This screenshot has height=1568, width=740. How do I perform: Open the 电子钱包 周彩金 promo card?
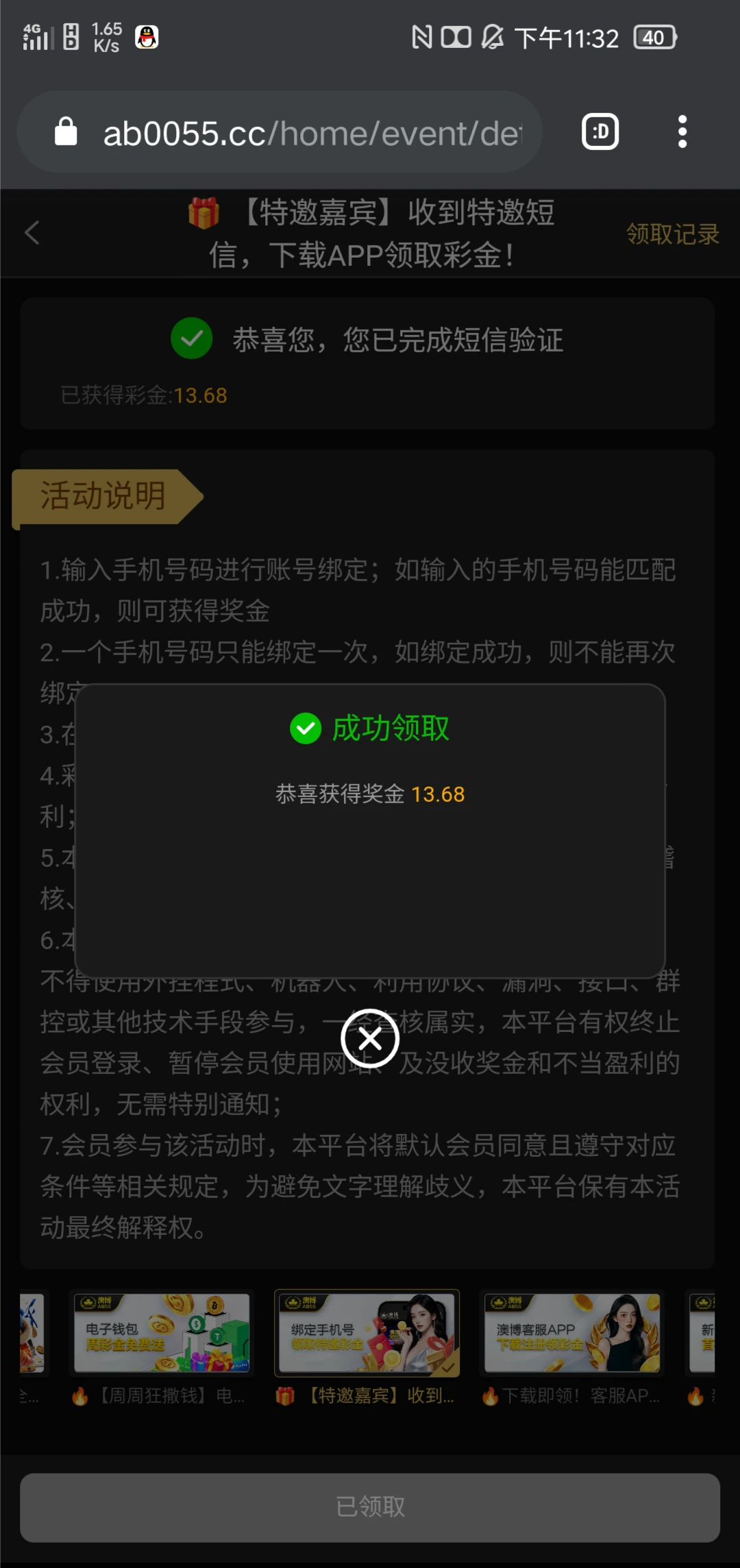(x=162, y=1334)
